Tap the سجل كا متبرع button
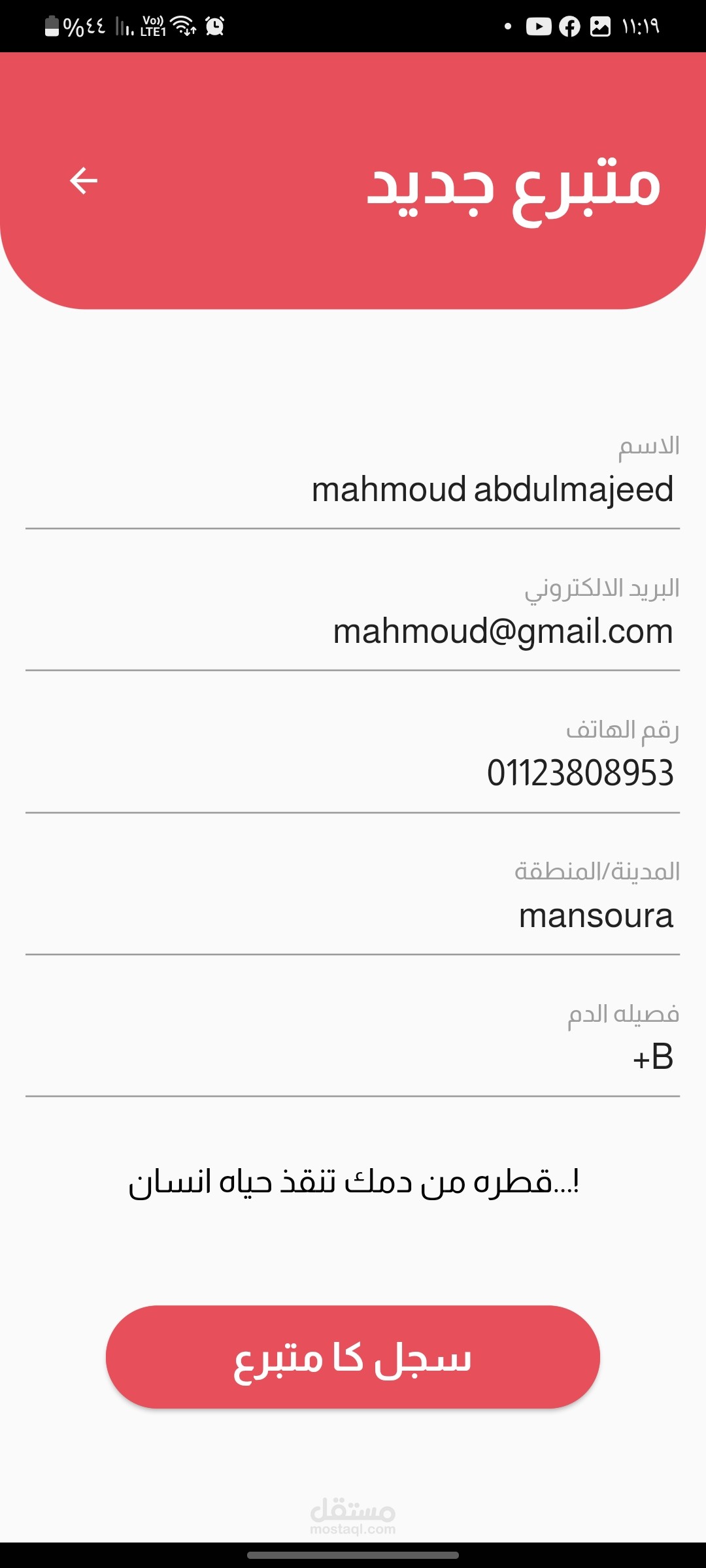The height and width of the screenshot is (1568, 706). (x=353, y=1357)
